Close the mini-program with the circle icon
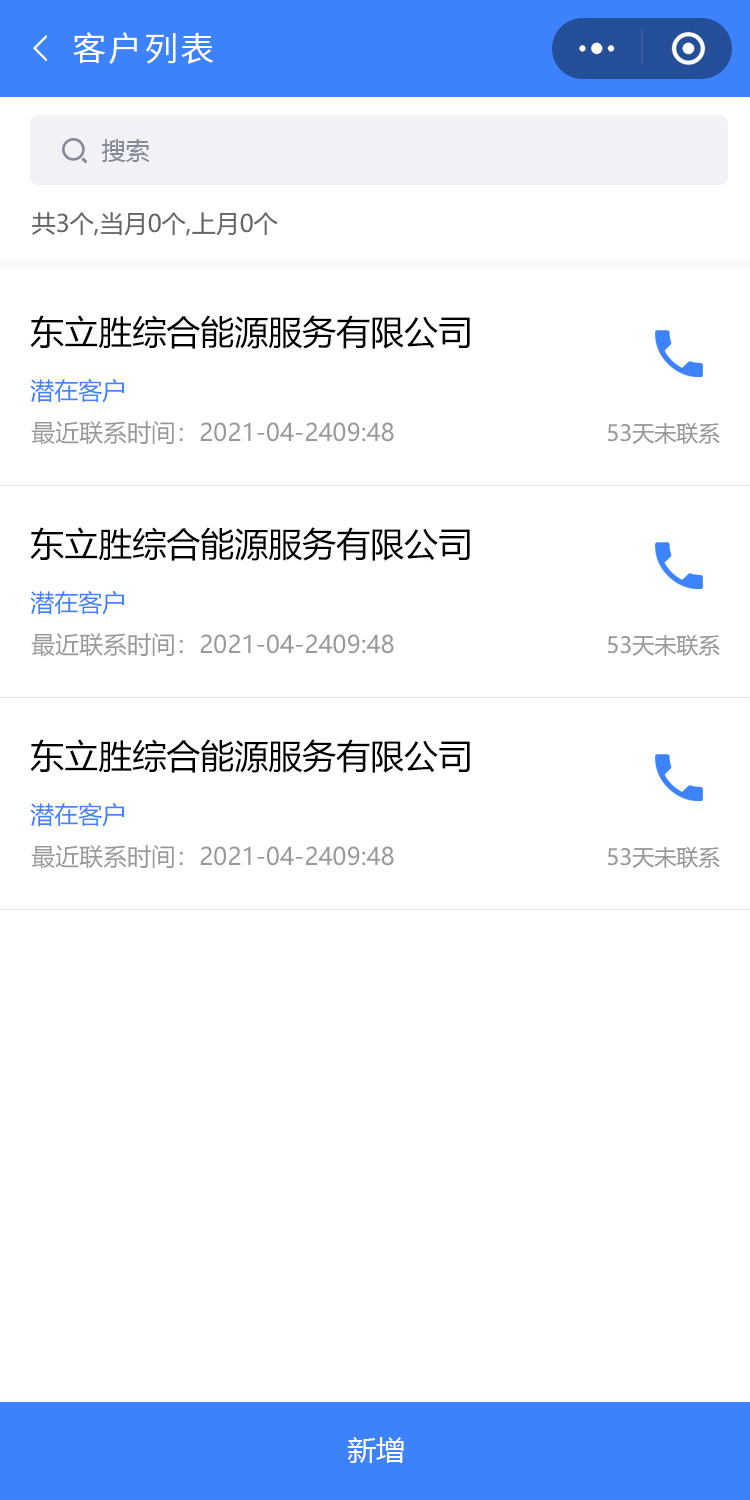Viewport: 750px width, 1500px height. (688, 48)
